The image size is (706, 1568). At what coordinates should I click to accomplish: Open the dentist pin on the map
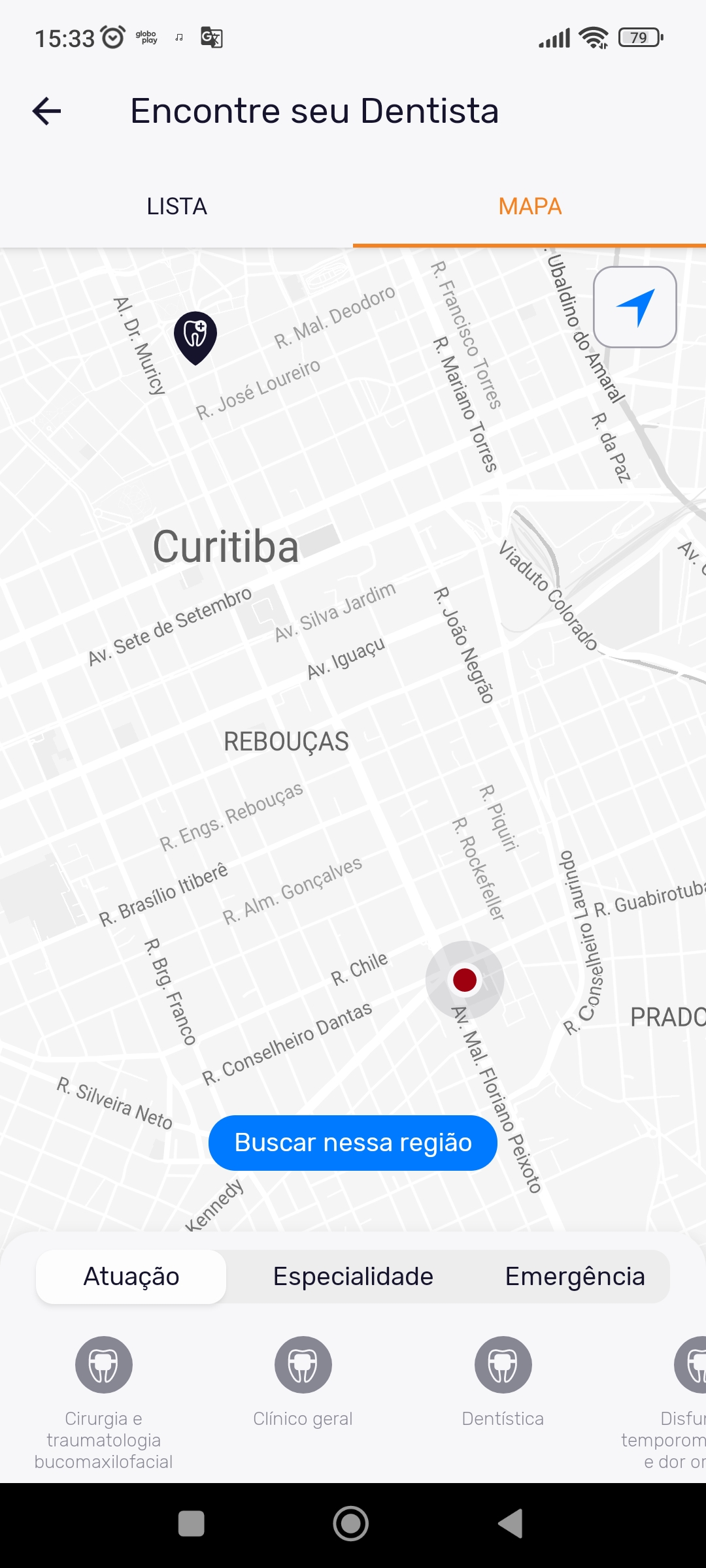coord(195,336)
